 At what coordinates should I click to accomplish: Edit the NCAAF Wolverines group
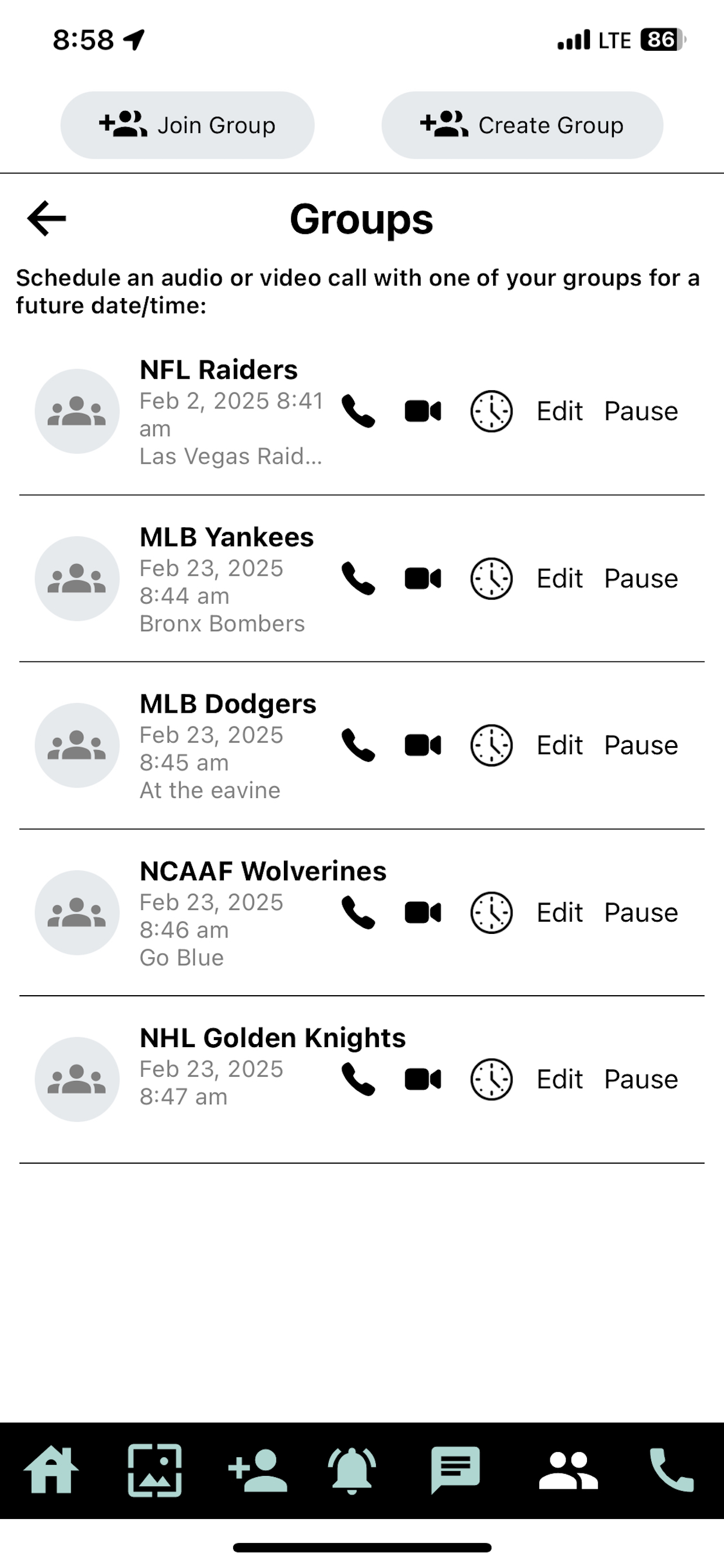point(559,913)
